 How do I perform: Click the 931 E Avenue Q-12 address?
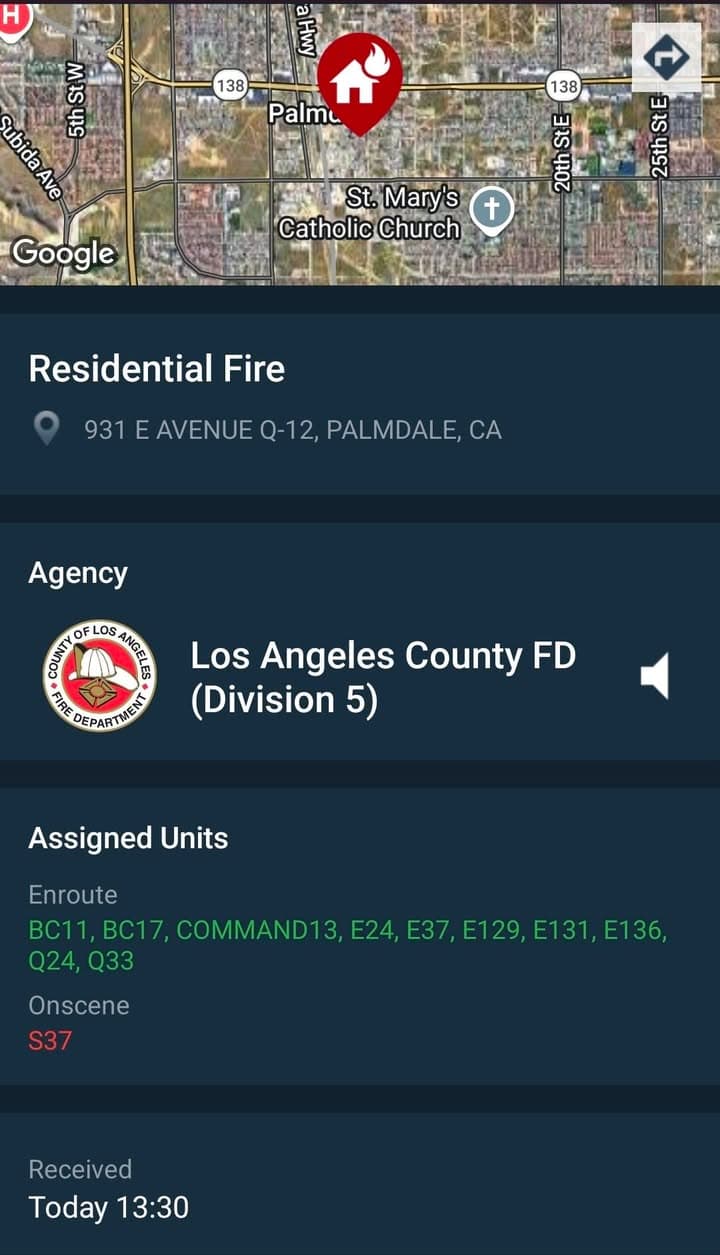click(294, 430)
